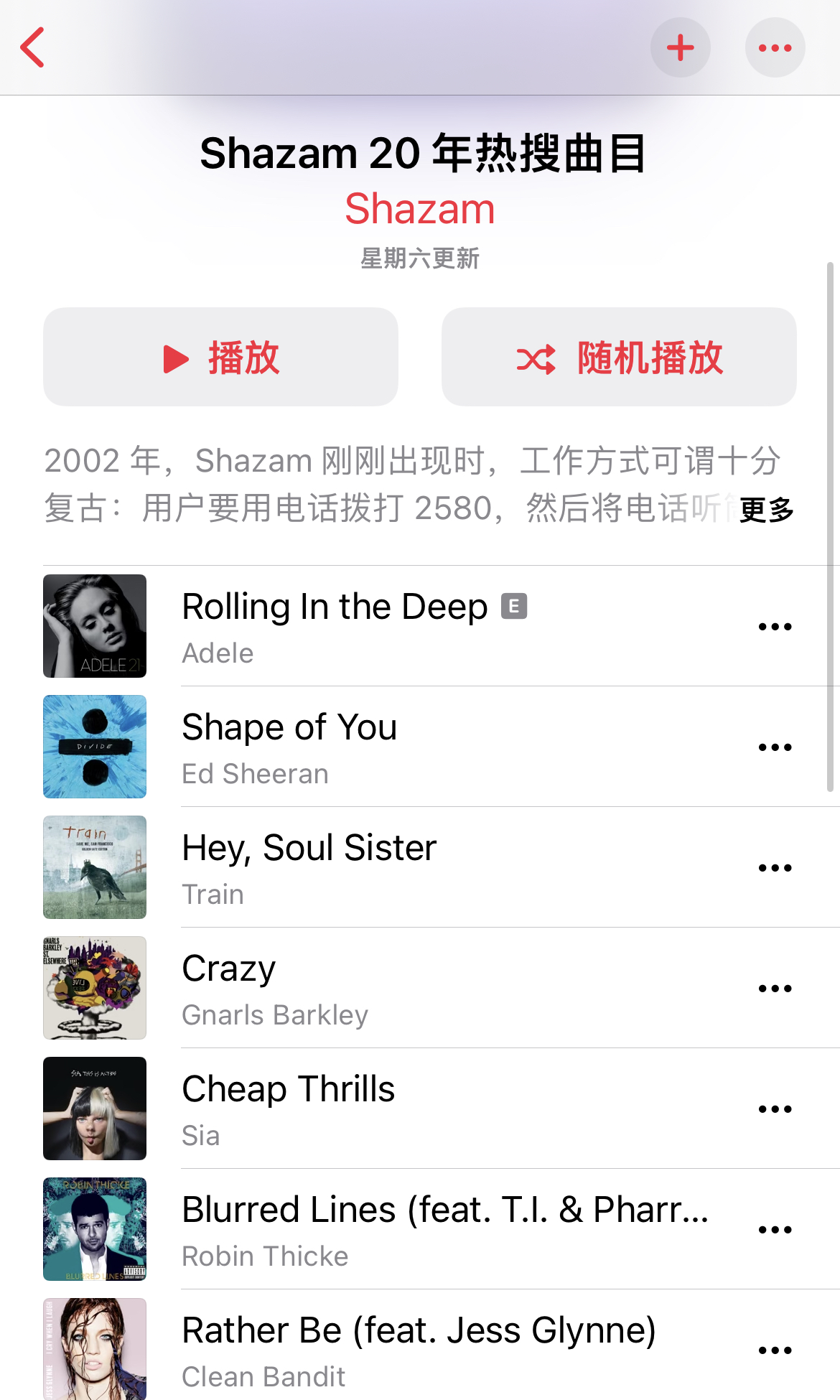Open more options for Cheap Thrills

(775, 1109)
